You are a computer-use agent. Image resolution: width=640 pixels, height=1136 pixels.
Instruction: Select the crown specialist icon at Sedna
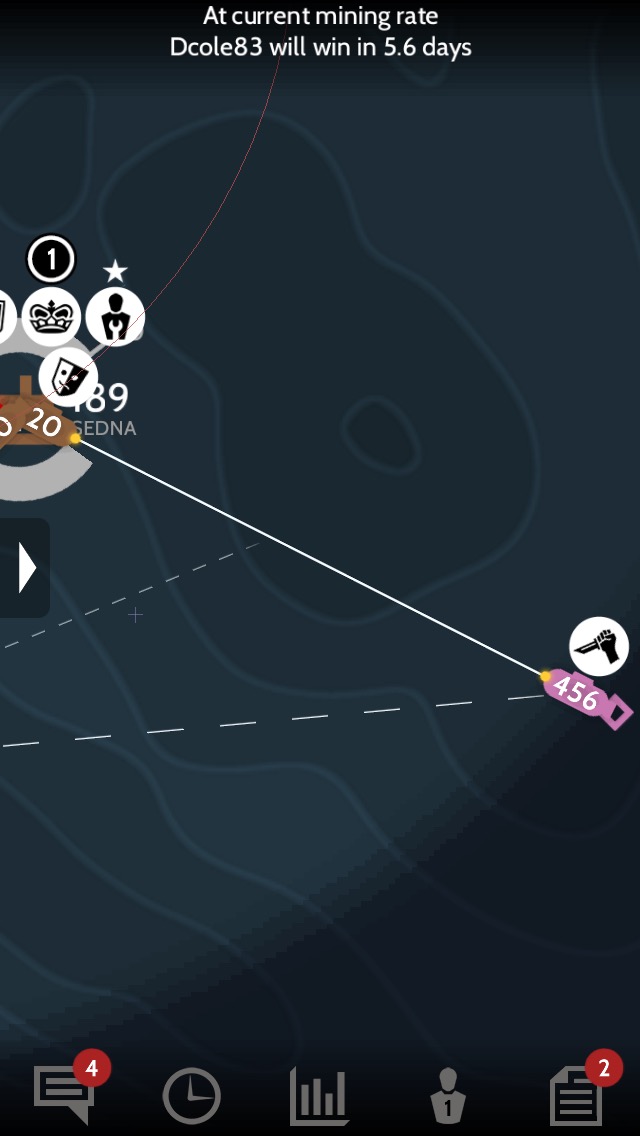pos(51,317)
